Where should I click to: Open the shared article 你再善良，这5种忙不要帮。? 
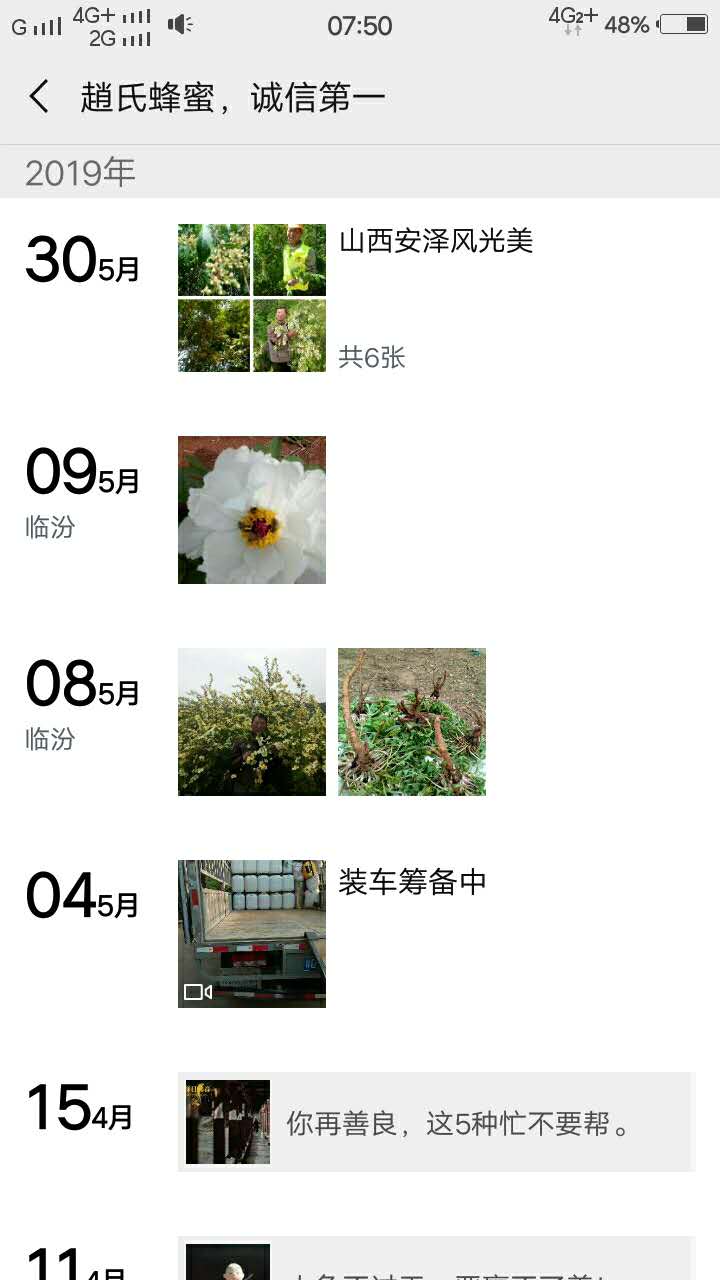tap(436, 1122)
